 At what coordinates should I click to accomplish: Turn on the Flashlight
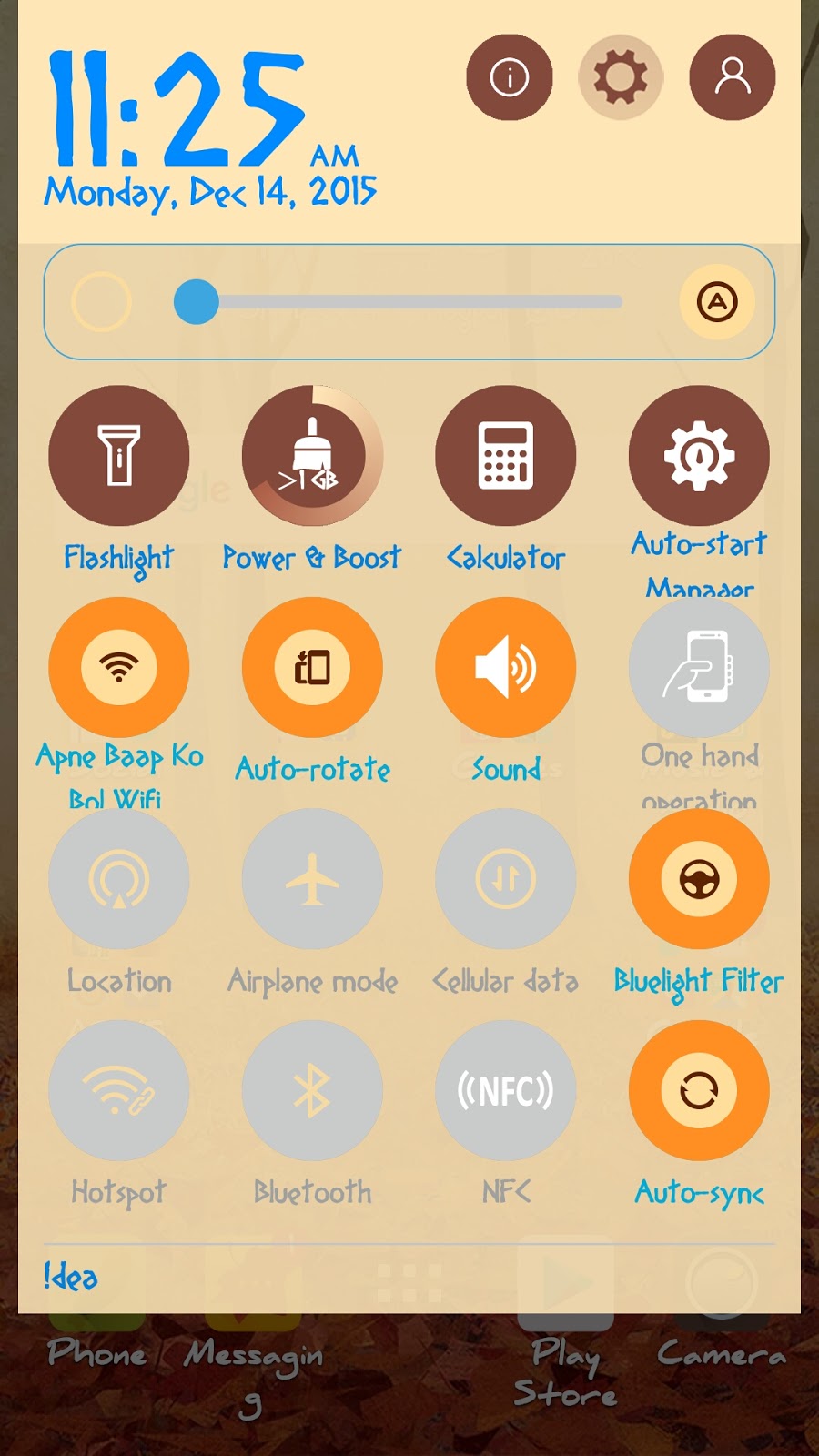pyautogui.click(x=119, y=455)
